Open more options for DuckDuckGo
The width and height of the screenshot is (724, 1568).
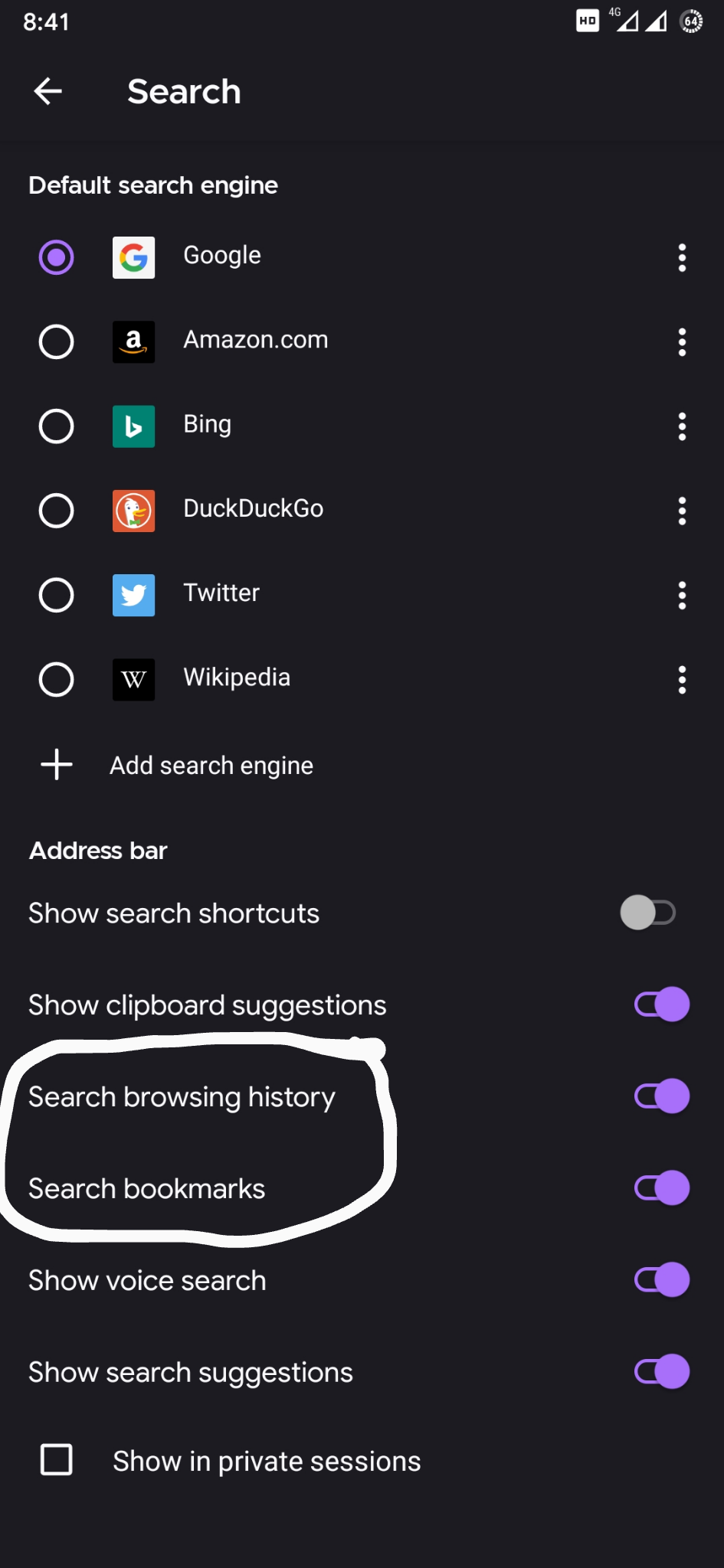[x=682, y=511]
